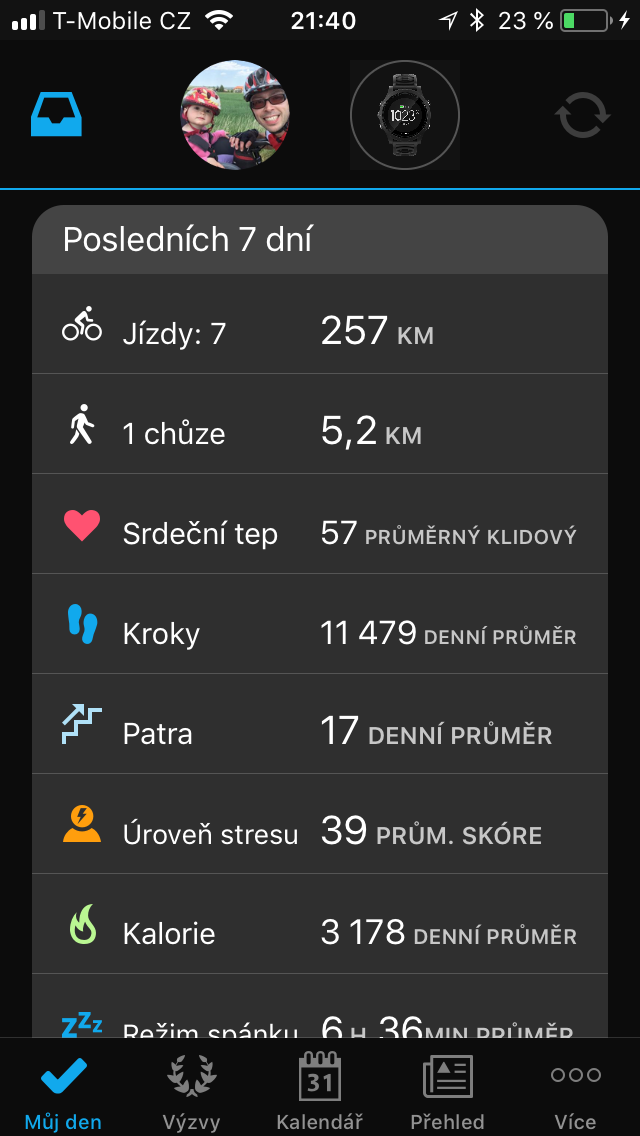The height and width of the screenshot is (1136, 640).
Task: Open the user profile photo
Action: click(235, 115)
